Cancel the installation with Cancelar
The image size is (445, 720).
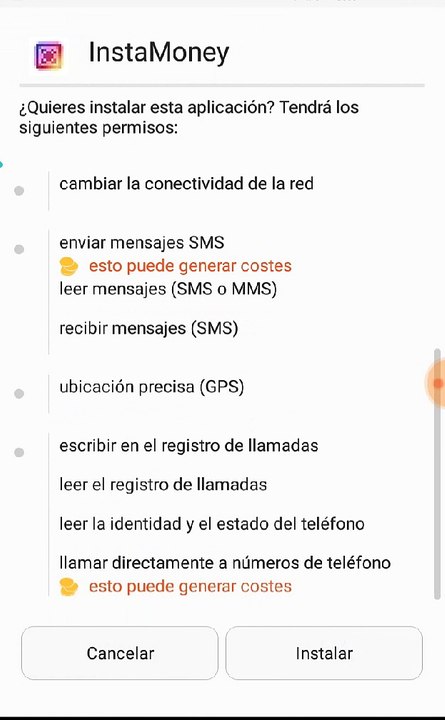120,653
